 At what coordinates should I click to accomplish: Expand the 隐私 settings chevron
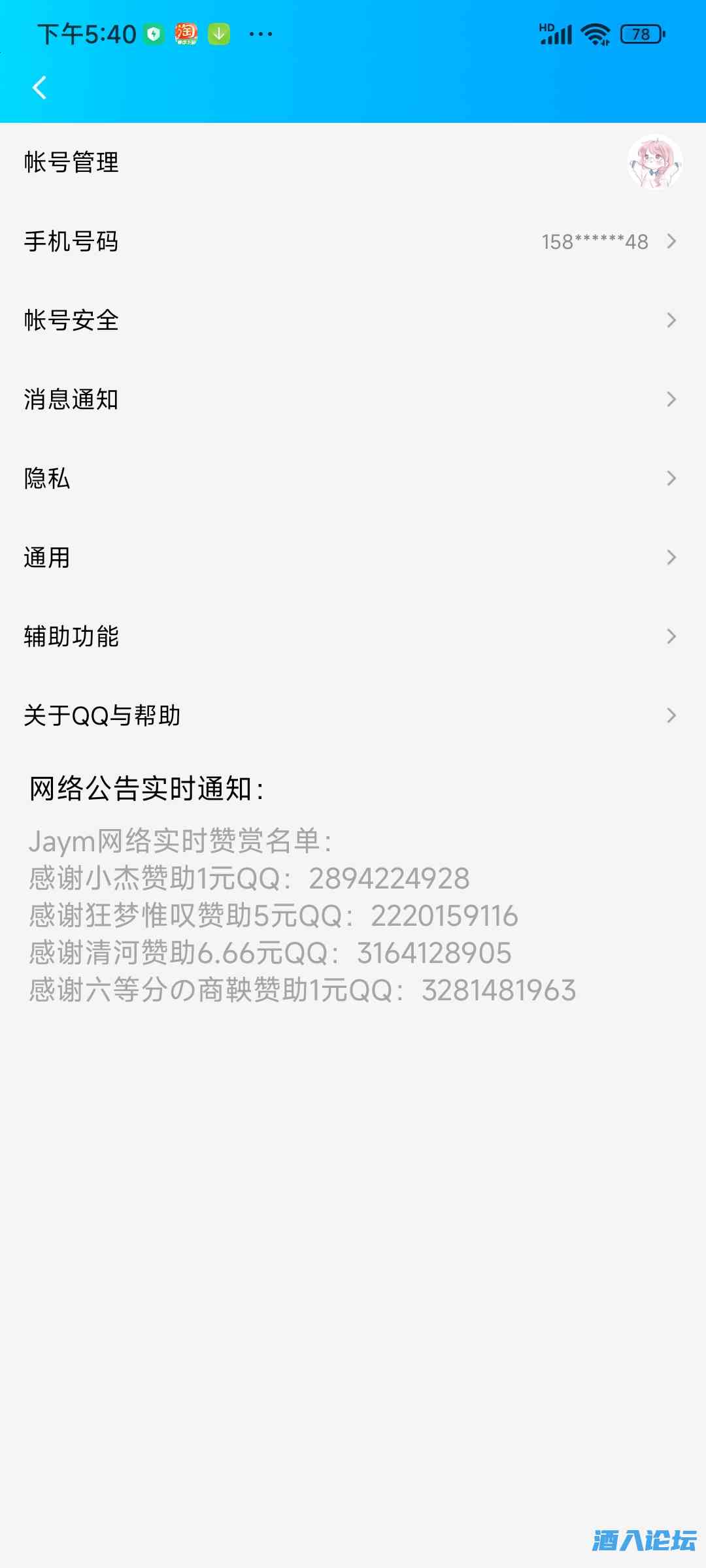(x=671, y=479)
